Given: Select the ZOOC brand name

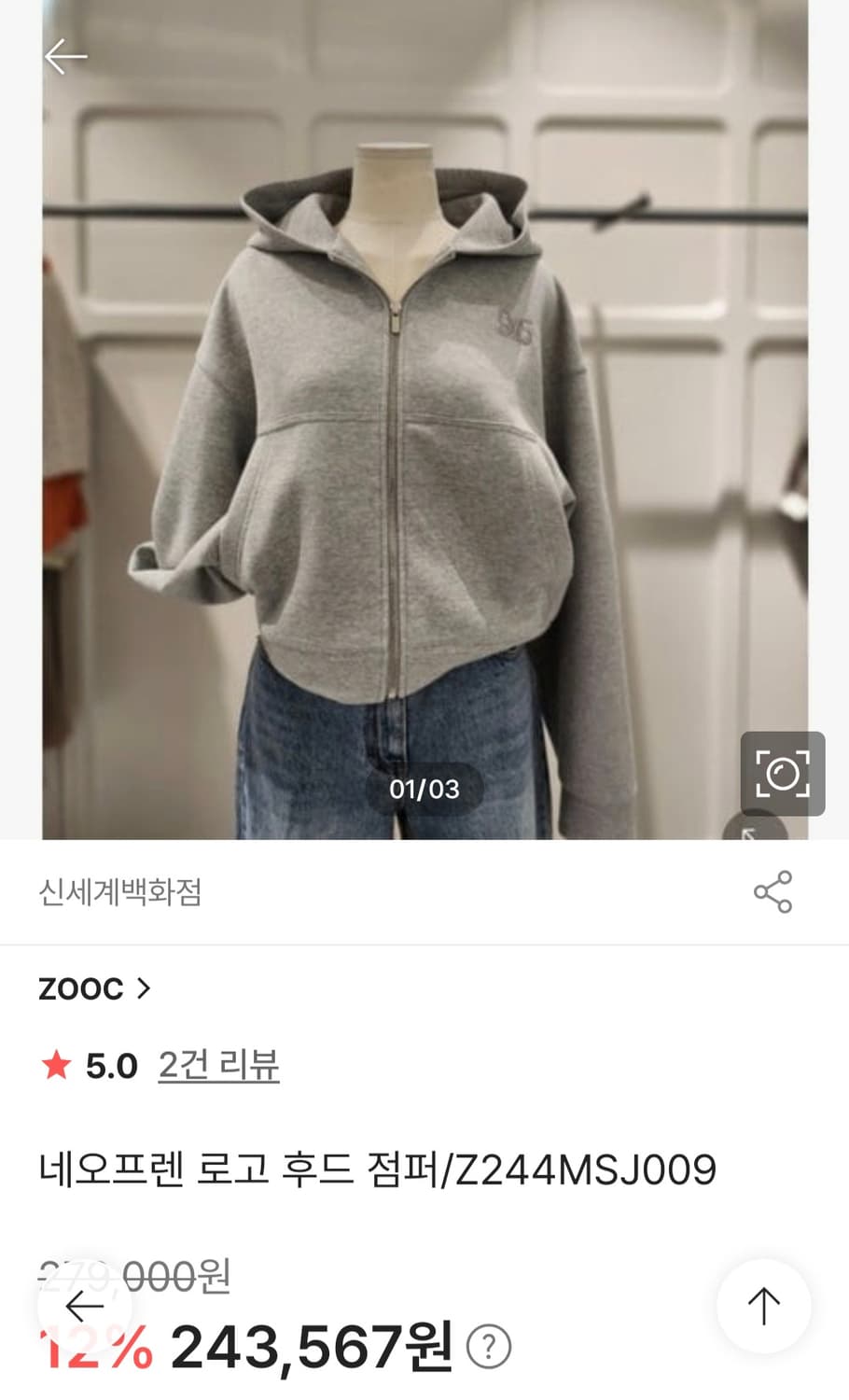Looking at the screenshot, I should coord(79,988).
